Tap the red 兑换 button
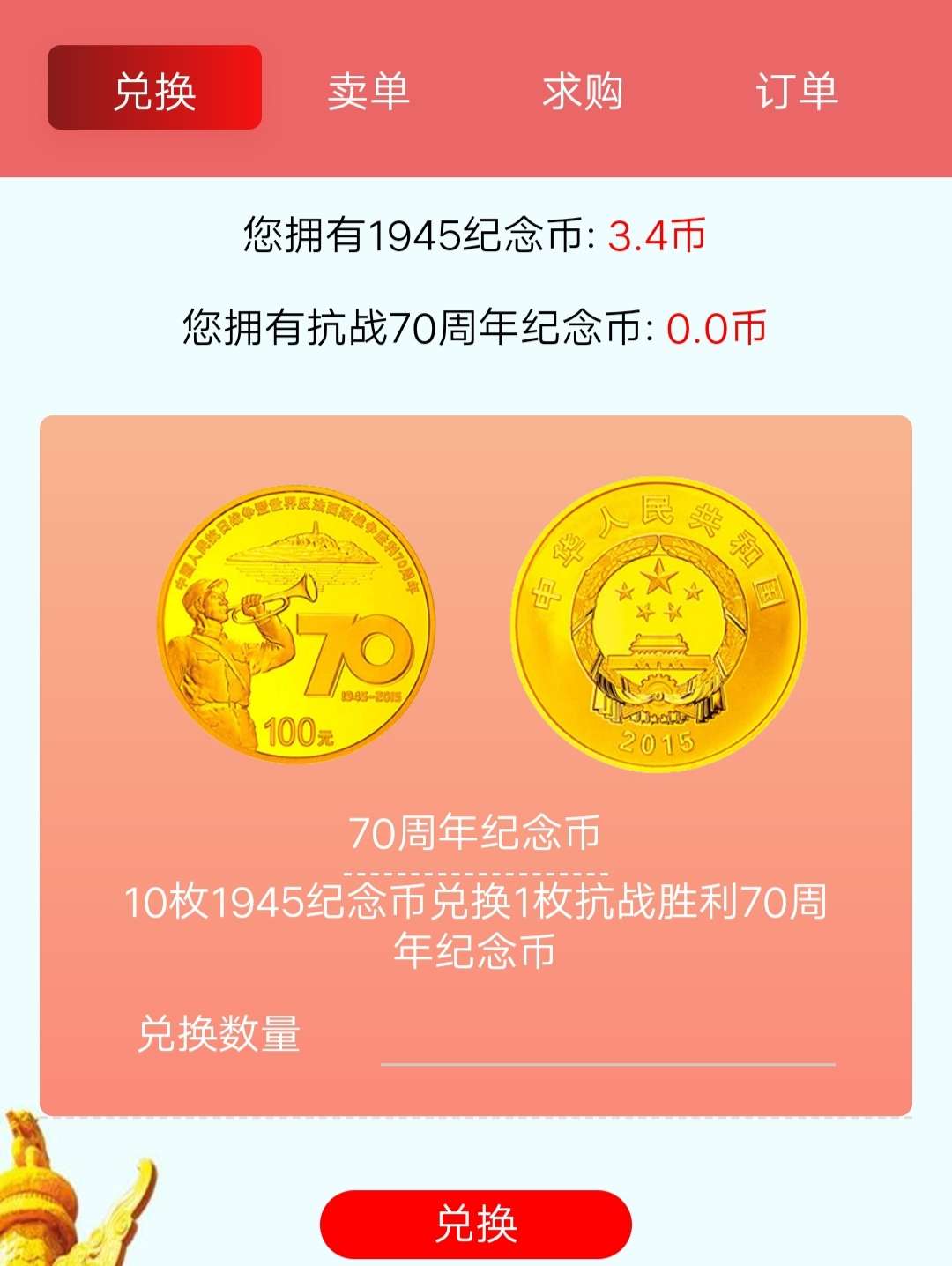This screenshot has height=1266, width=952. point(475,1224)
